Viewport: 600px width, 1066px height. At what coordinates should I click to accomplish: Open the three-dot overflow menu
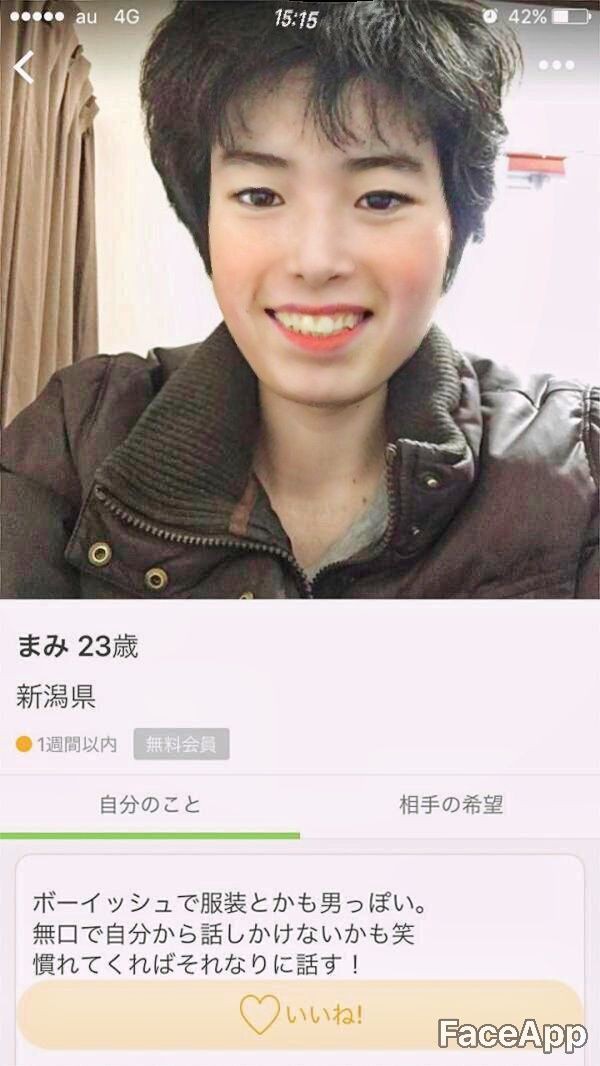click(x=556, y=66)
